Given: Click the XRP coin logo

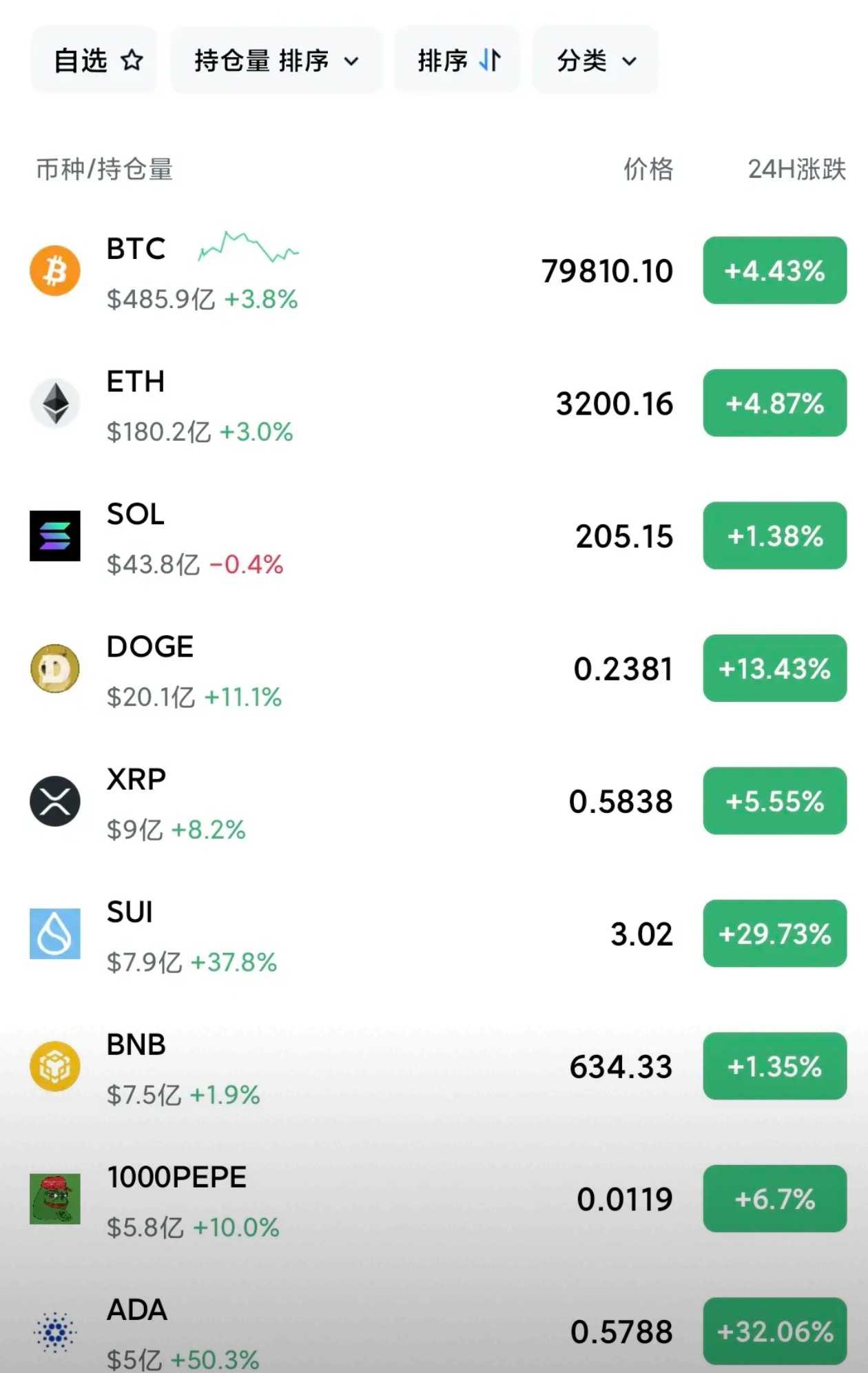Looking at the screenshot, I should [x=54, y=801].
